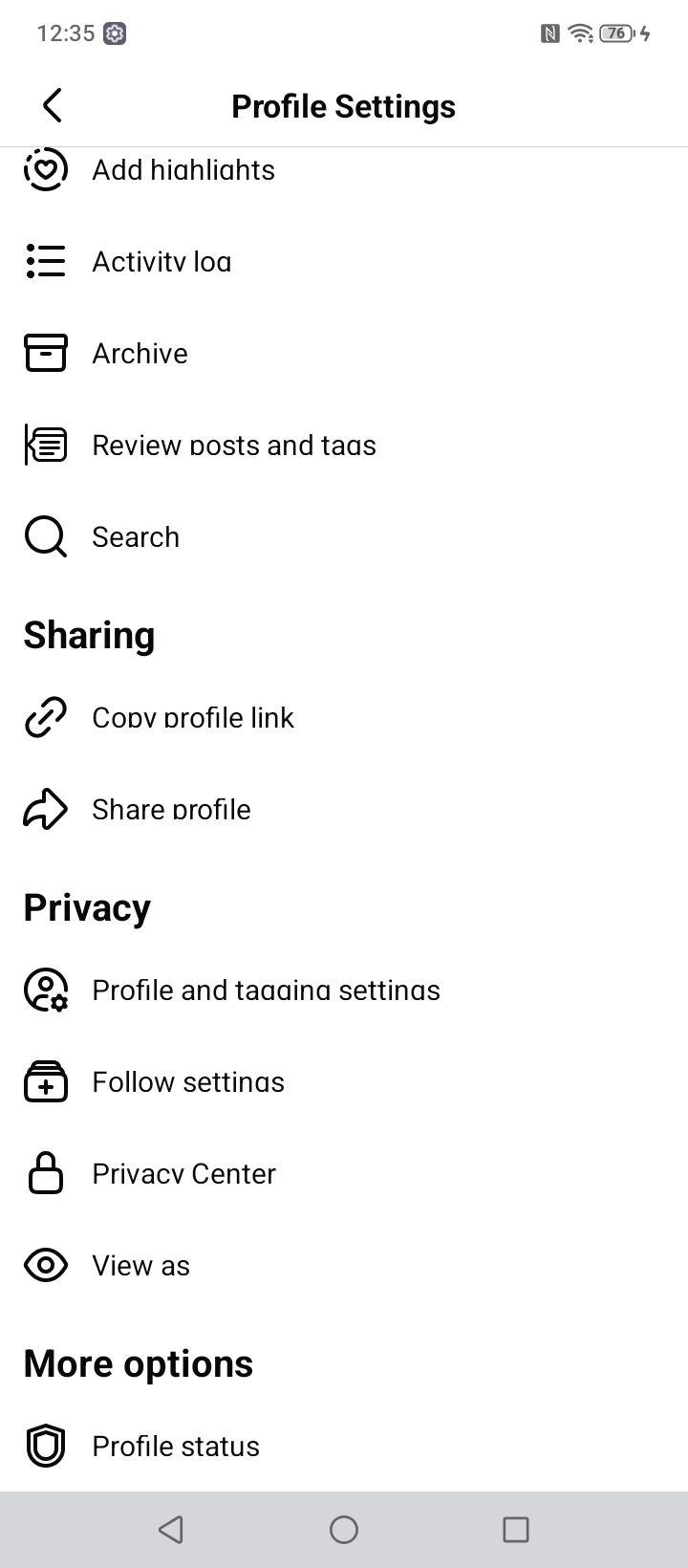Open recent apps from navigation bar
The image size is (688, 1568).
pos(516,1530)
